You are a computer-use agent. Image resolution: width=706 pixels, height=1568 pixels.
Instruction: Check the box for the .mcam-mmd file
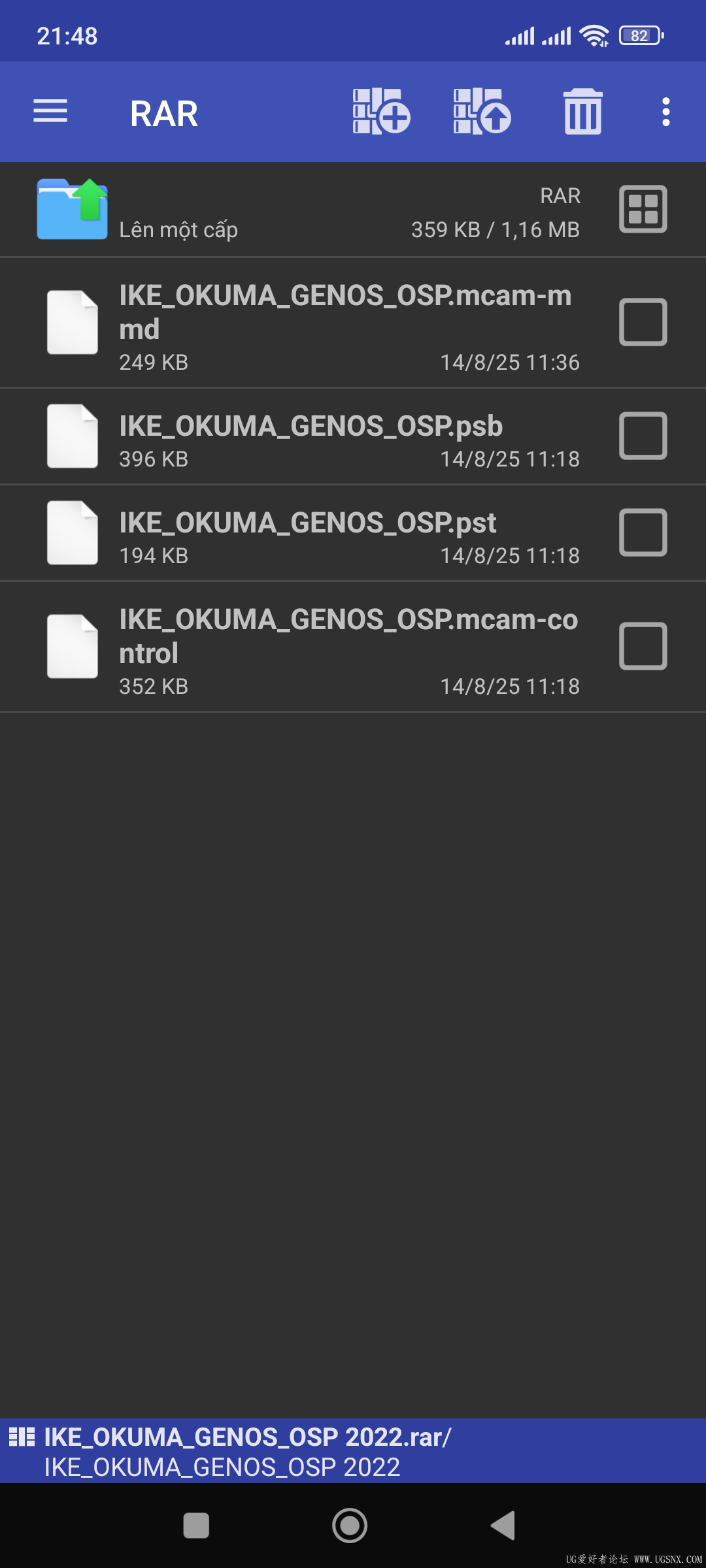643,322
